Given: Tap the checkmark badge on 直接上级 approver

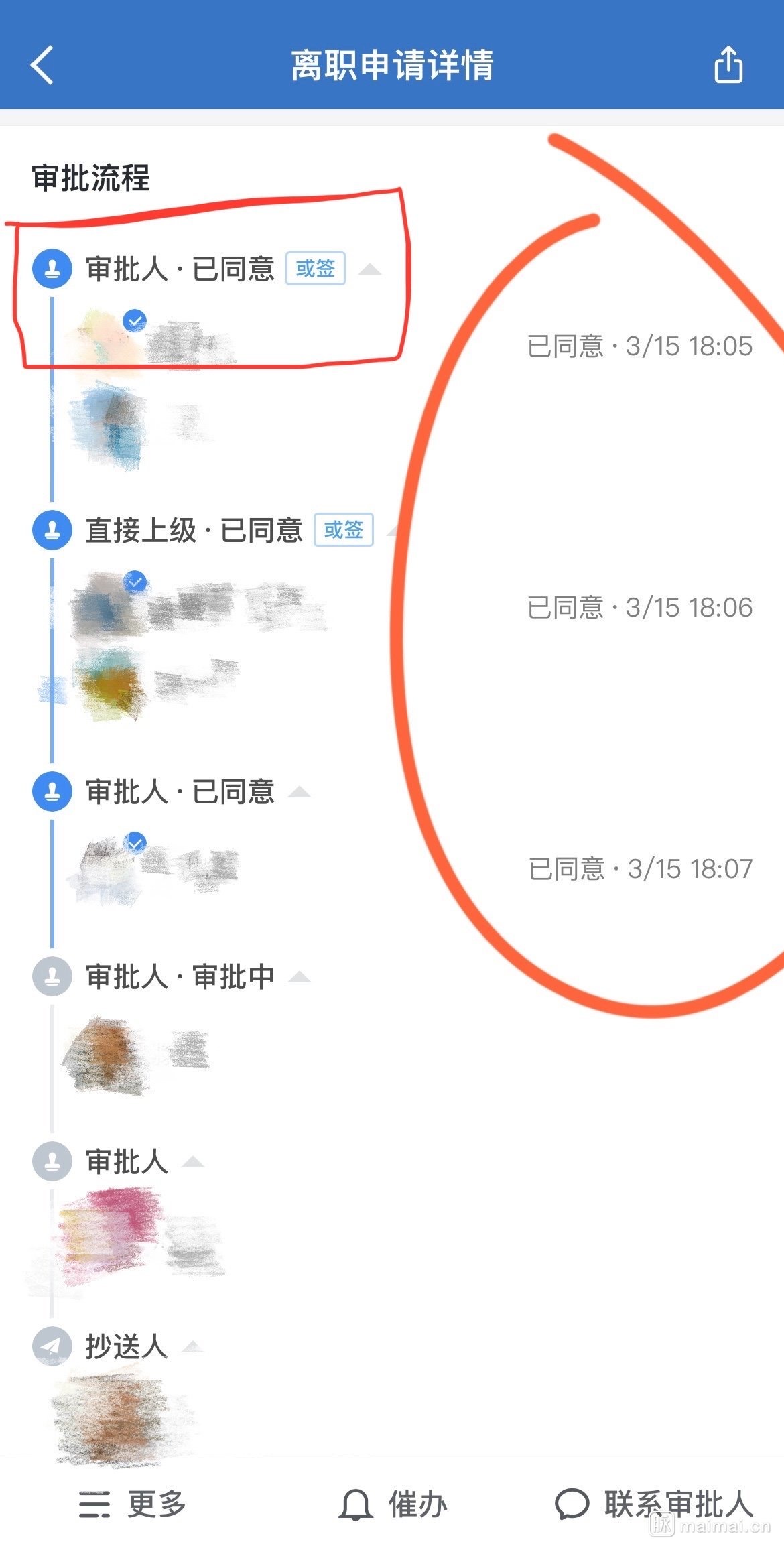Looking at the screenshot, I should [x=136, y=582].
